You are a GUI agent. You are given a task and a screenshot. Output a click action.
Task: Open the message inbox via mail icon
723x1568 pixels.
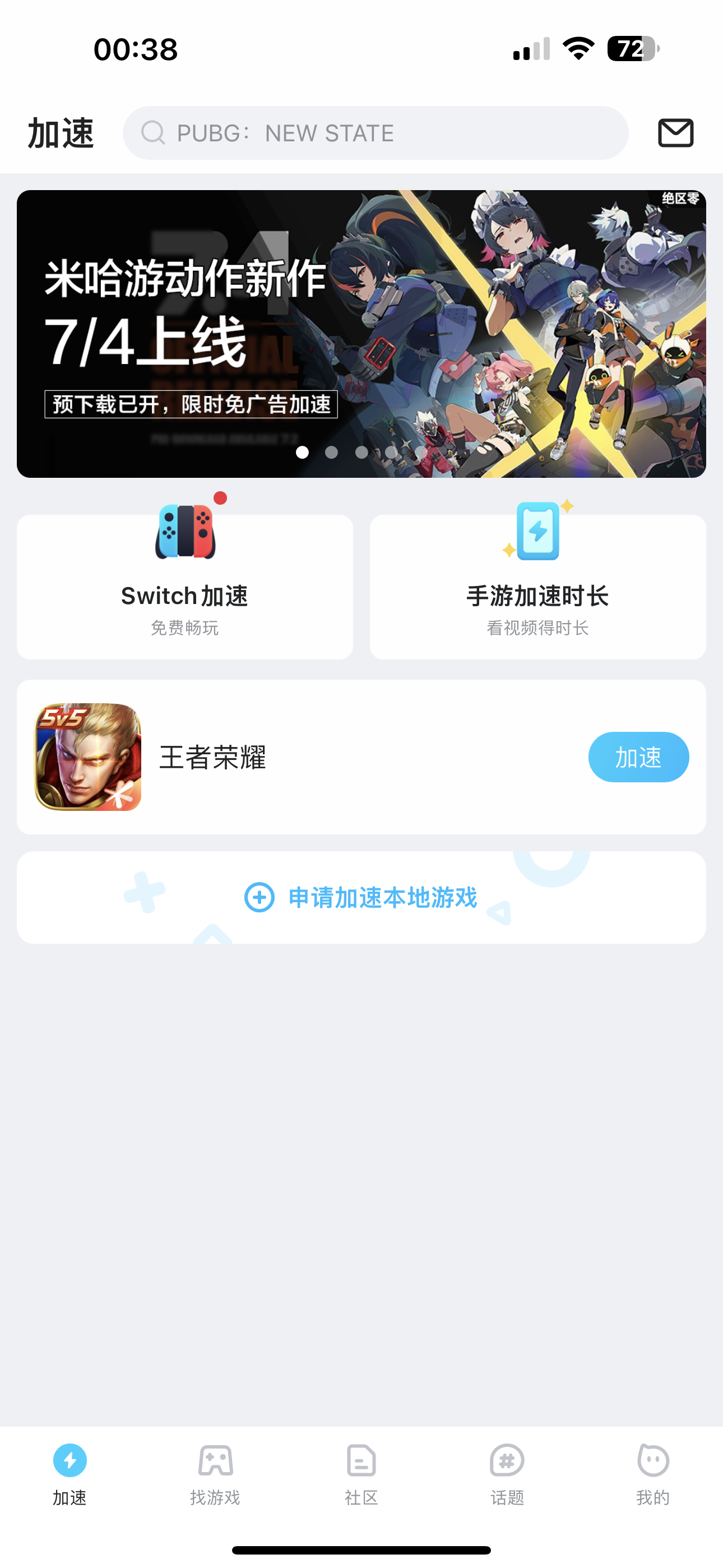pos(675,133)
